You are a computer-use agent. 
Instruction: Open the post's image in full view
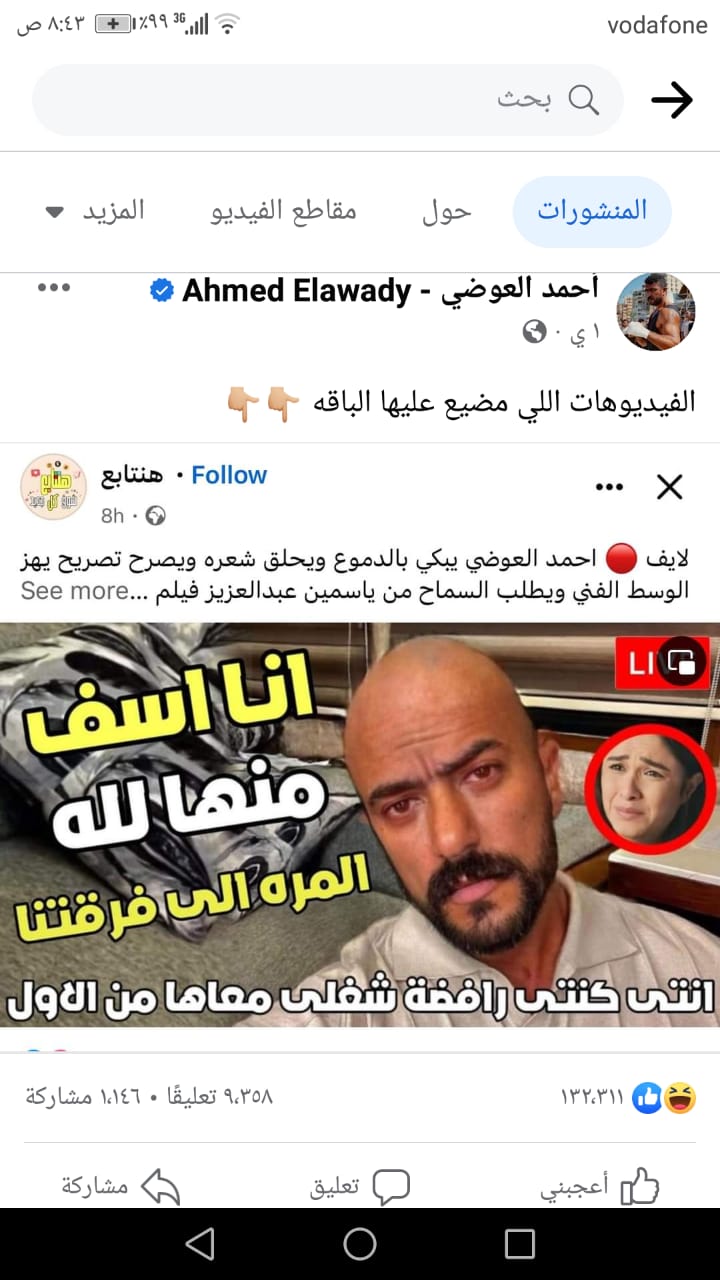360,824
